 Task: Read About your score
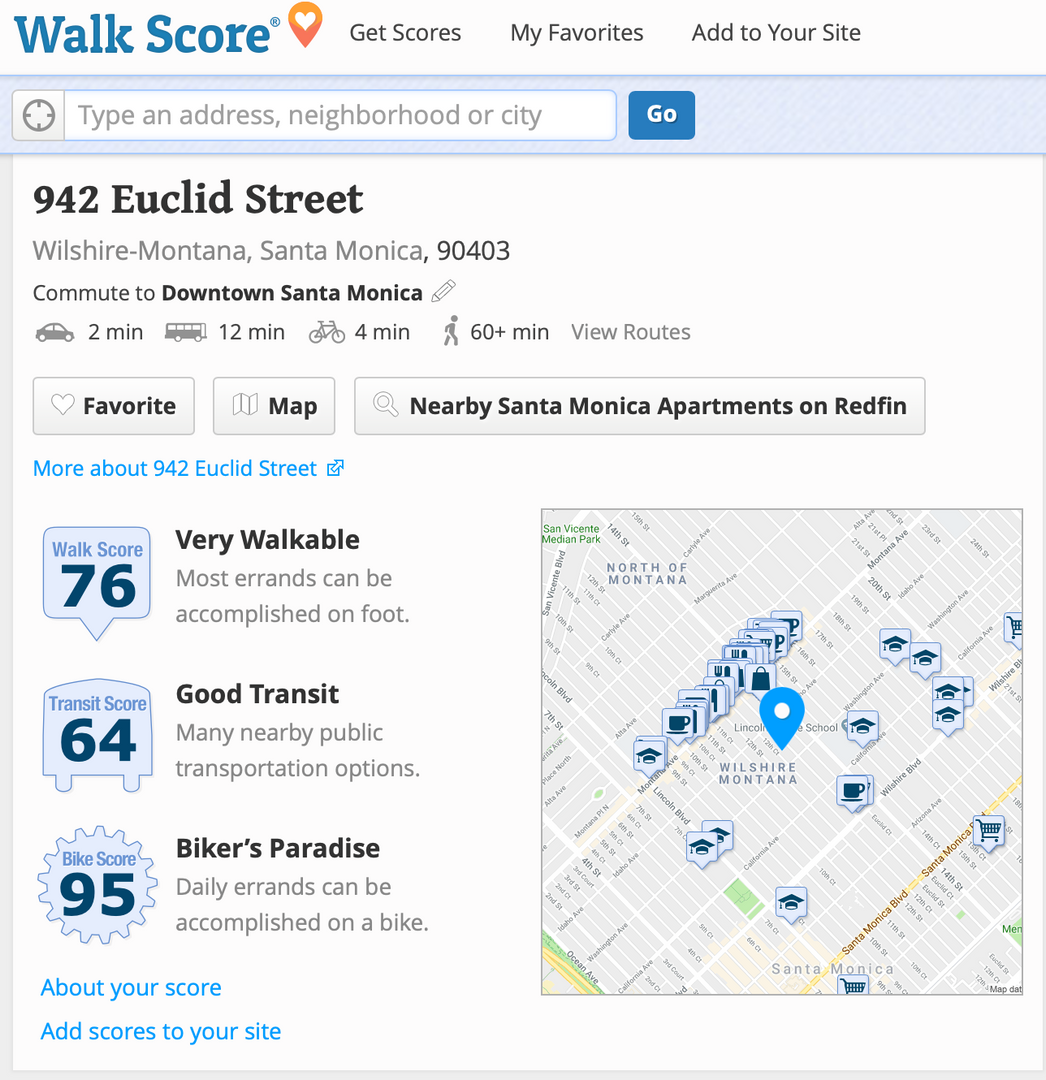coord(131,987)
